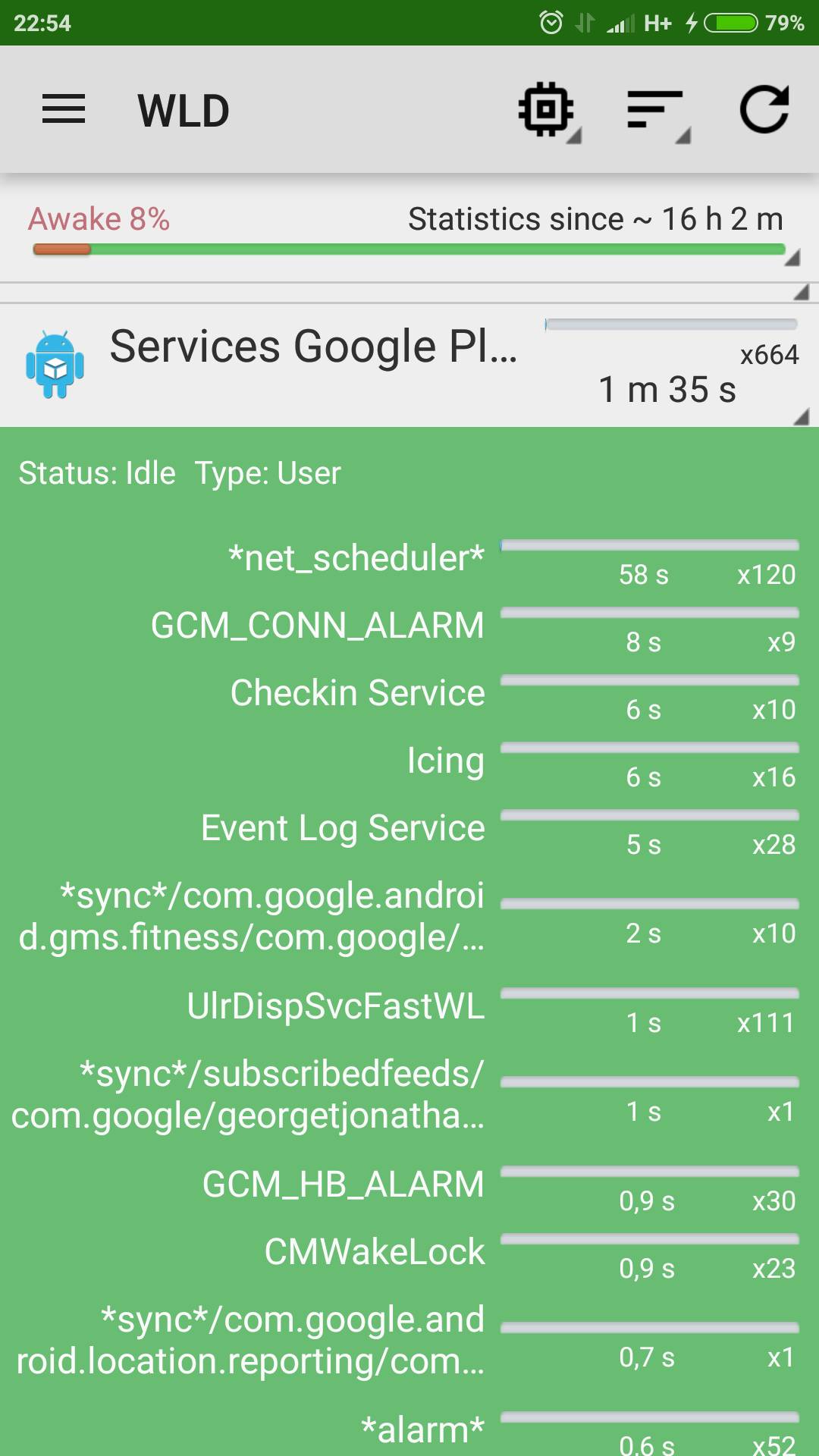Select the subscribedfeeds sync wakelock row
819x1456 pixels.
point(409,1096)
